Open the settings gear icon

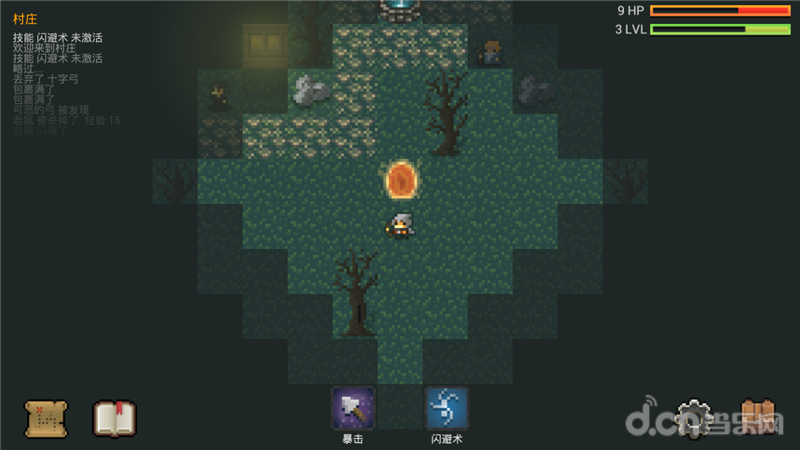coord(693,419)
